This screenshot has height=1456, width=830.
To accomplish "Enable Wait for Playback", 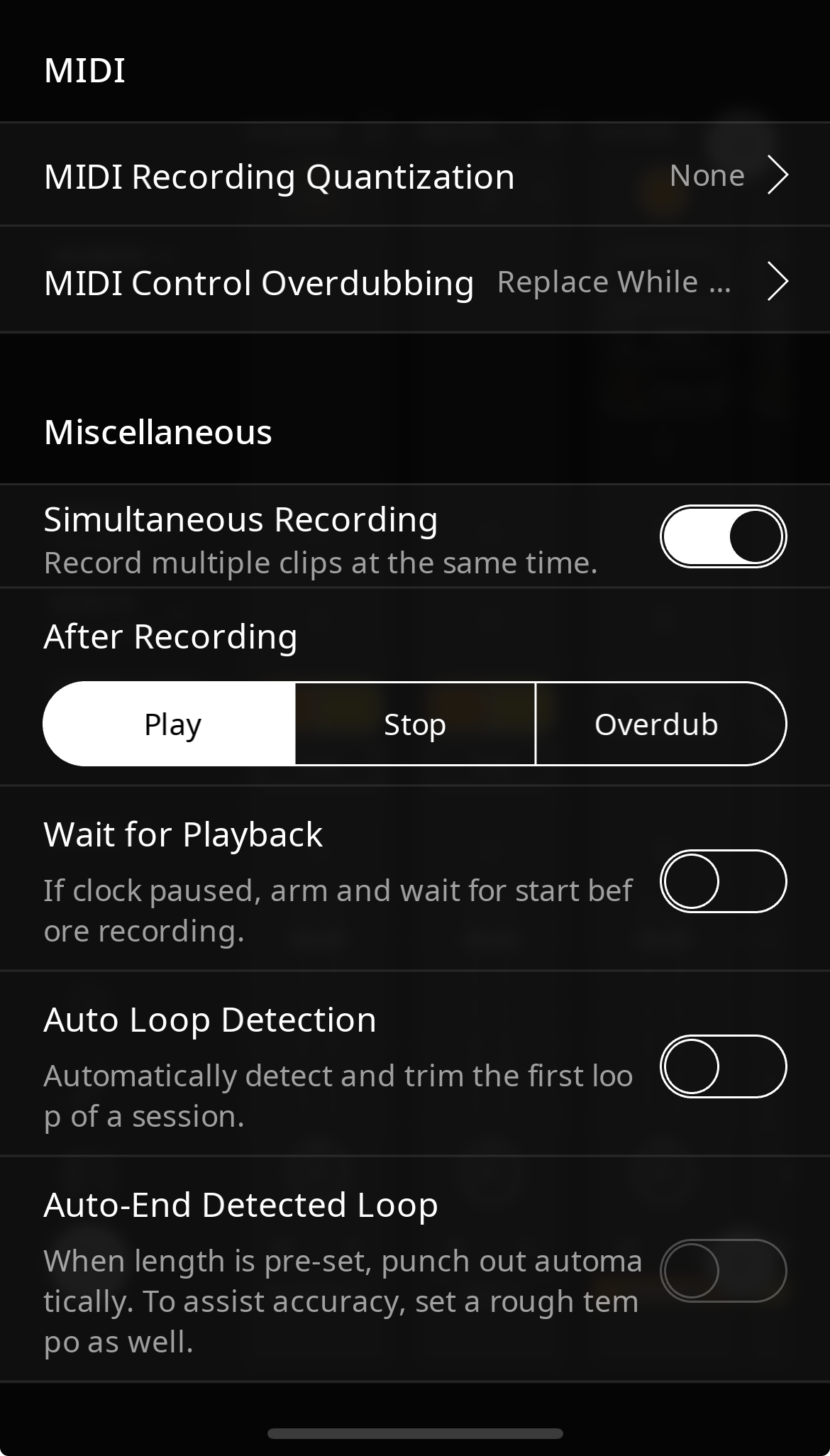I will 723,881.
